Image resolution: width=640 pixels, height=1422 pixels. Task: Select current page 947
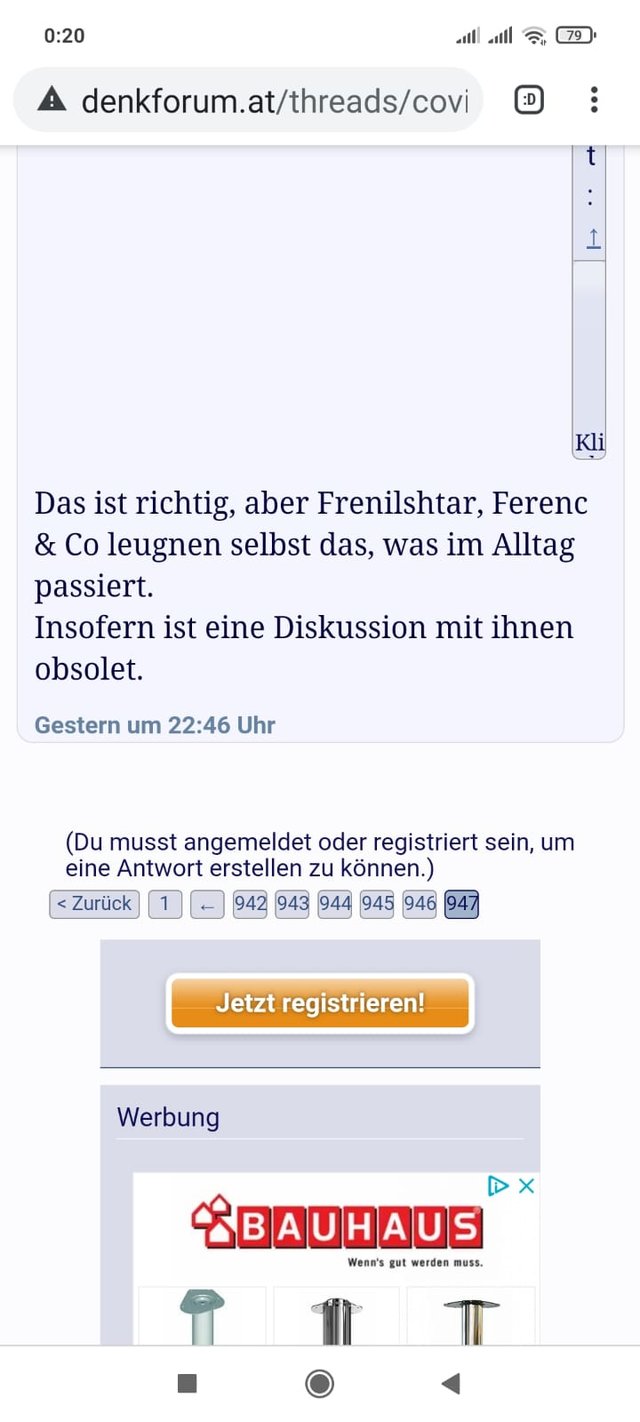tap(462, 904)
